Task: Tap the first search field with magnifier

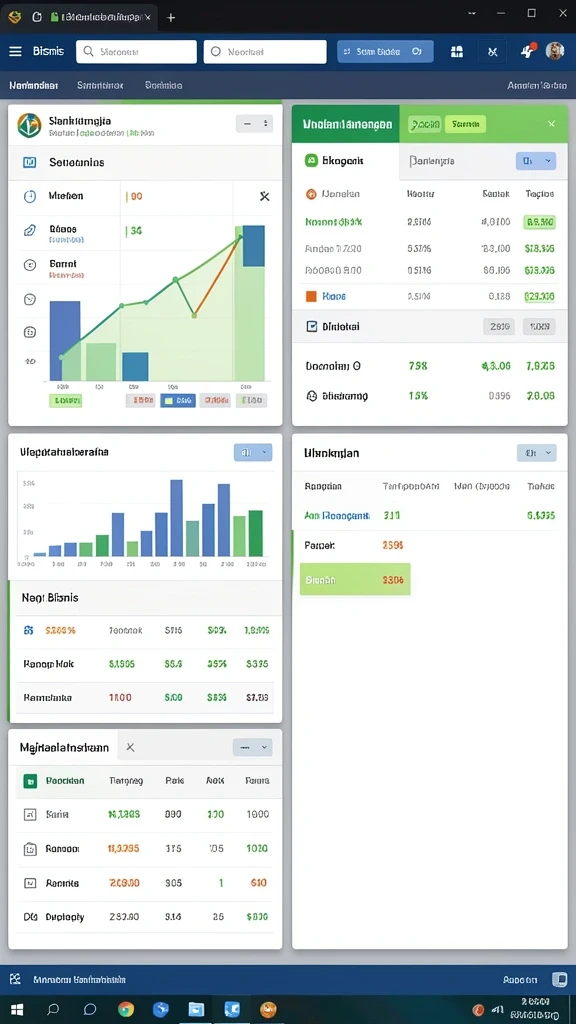Action: click(136, 52)
